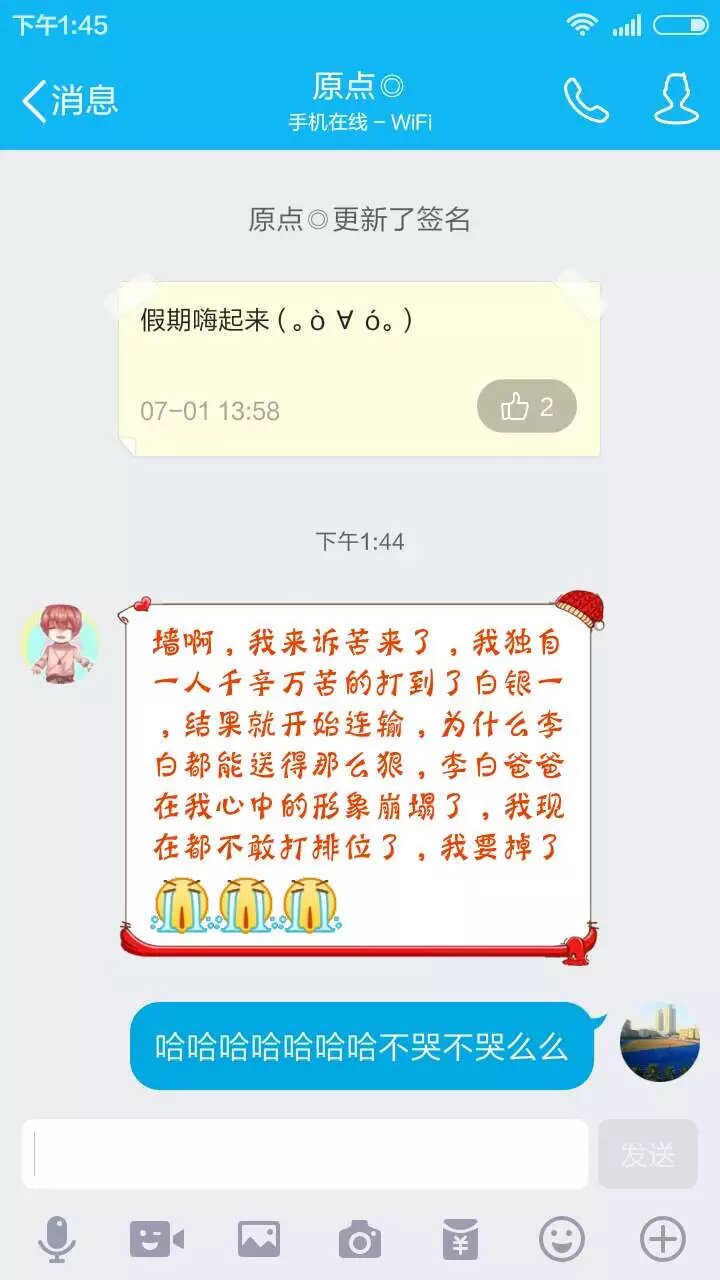Like the signature update 假期嗨起来
The image size is (720, 1280).
coord(527,407)
